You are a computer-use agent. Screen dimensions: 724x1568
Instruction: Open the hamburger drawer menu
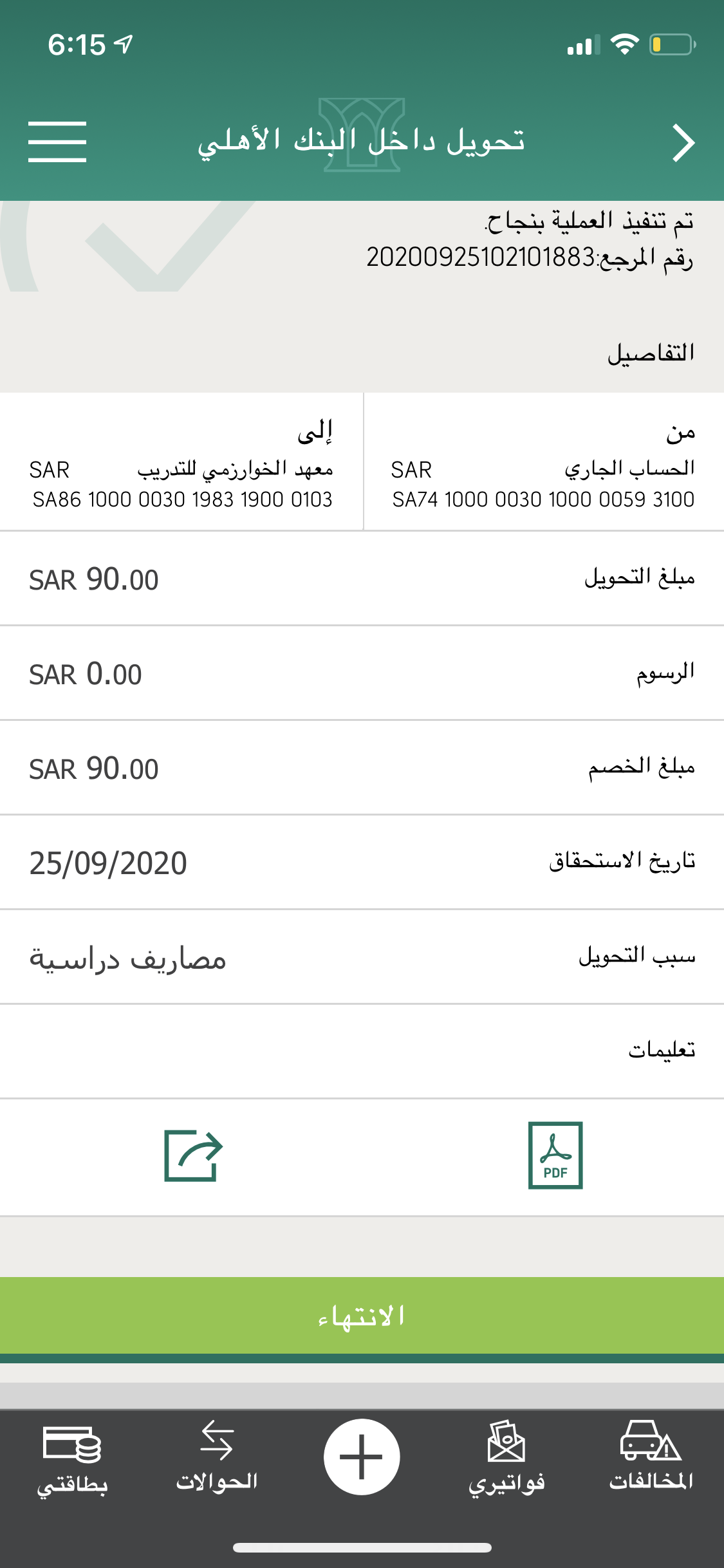(57, 142)
